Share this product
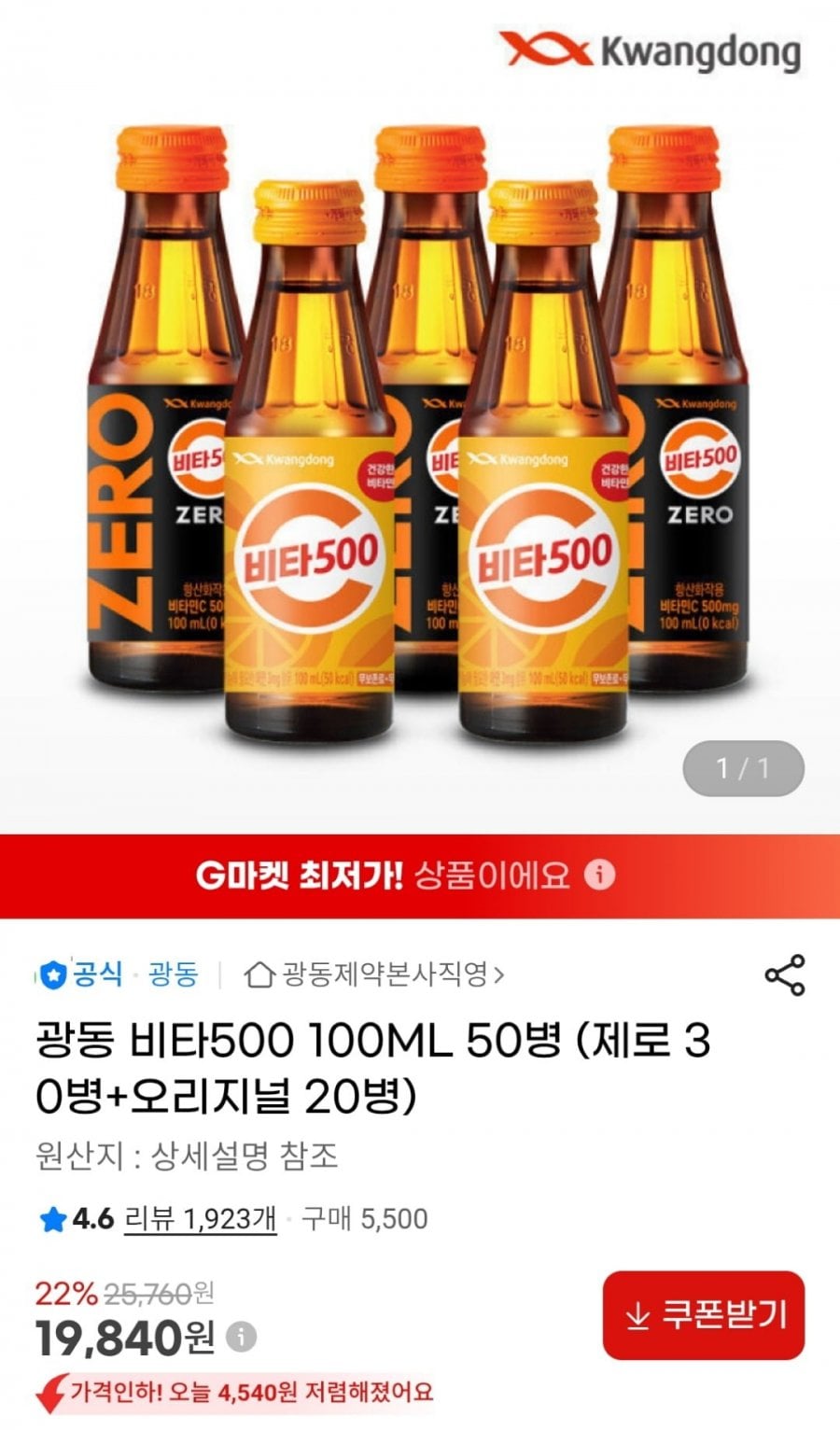The height and width of the screenshot is (1430, 840). 784,975
